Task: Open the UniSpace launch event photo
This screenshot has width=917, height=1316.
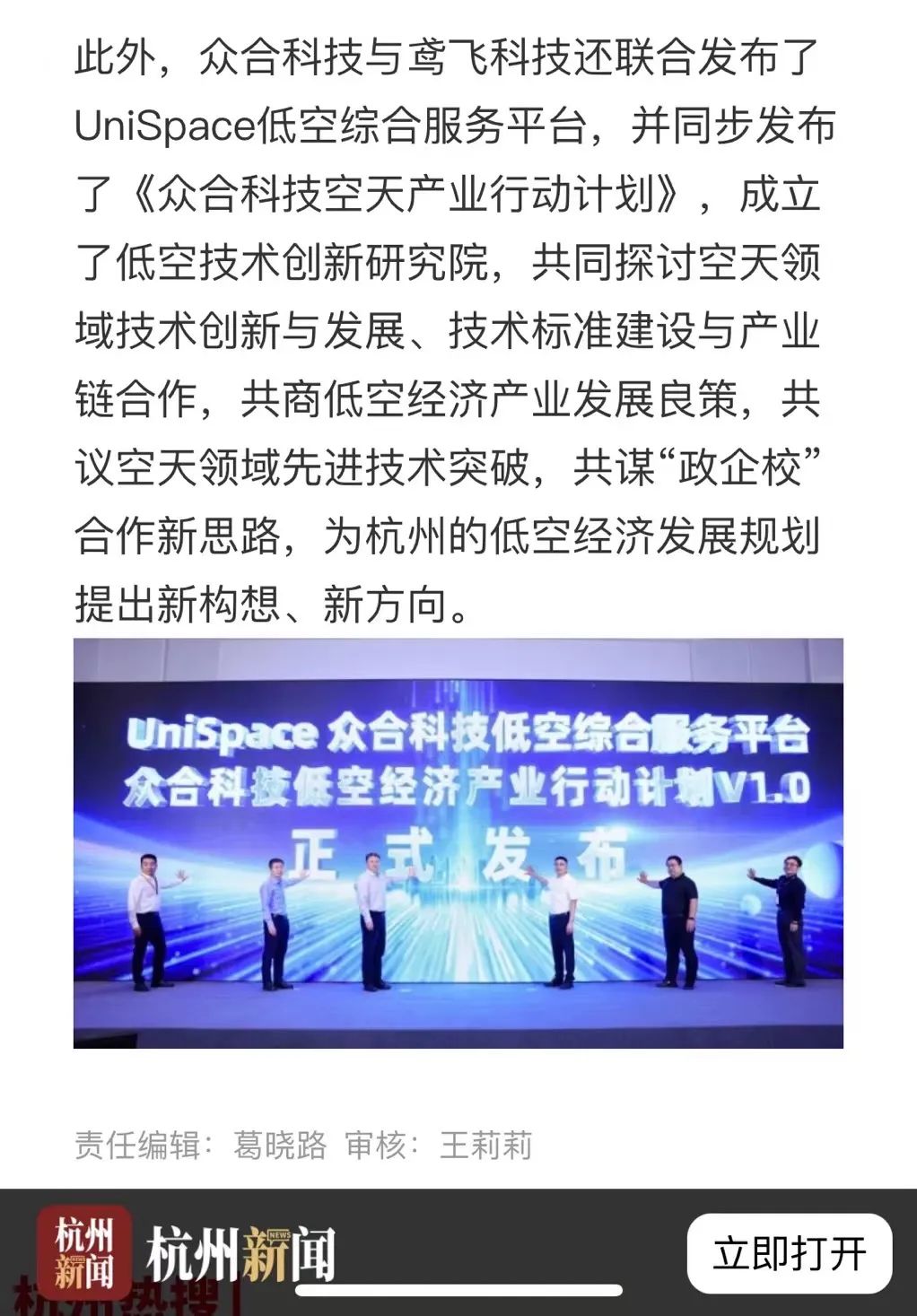Action: click(x=458, y=842)
